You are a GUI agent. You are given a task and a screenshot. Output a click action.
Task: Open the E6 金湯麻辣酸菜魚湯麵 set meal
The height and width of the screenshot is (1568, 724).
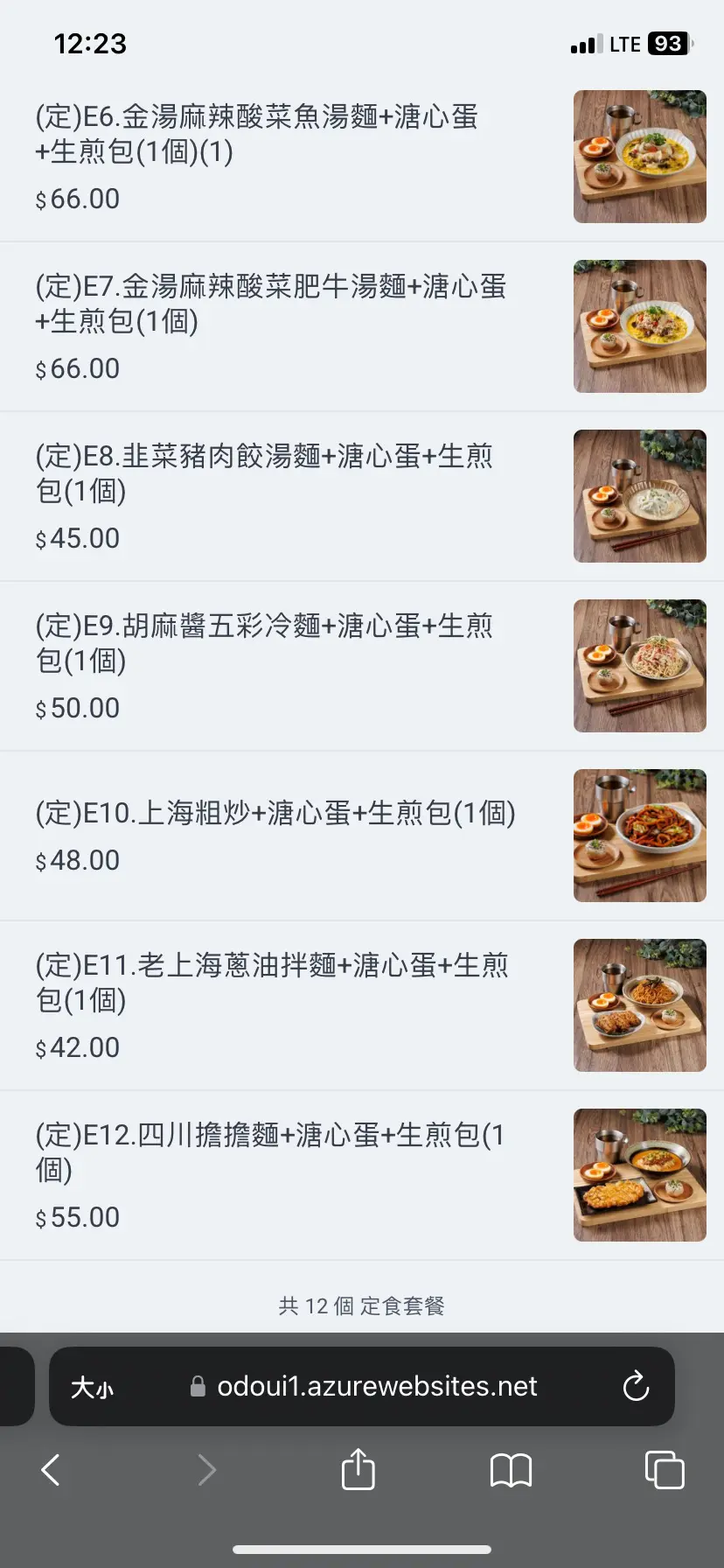(x=362, y=157)
